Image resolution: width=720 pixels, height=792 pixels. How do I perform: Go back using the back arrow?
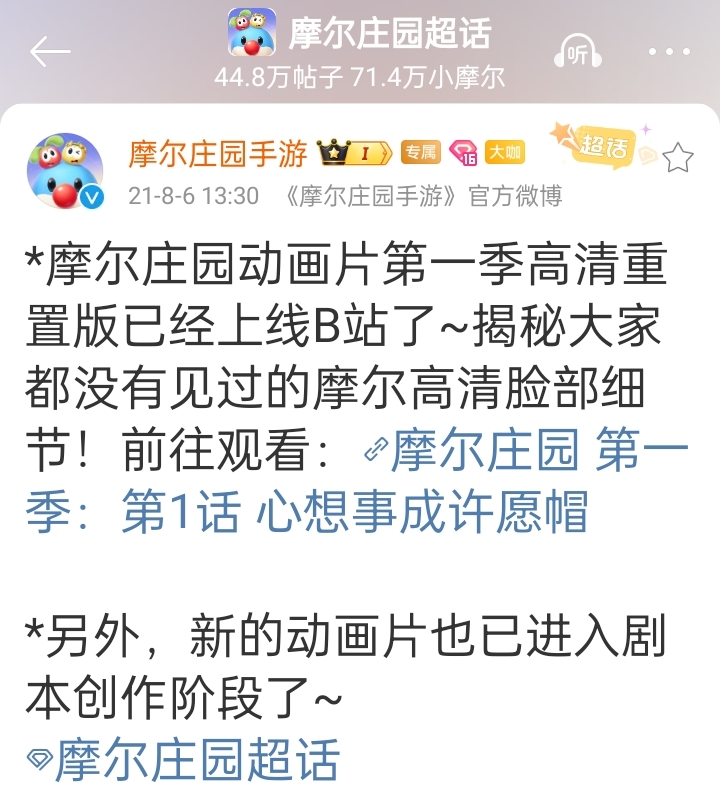click(50, 52)
